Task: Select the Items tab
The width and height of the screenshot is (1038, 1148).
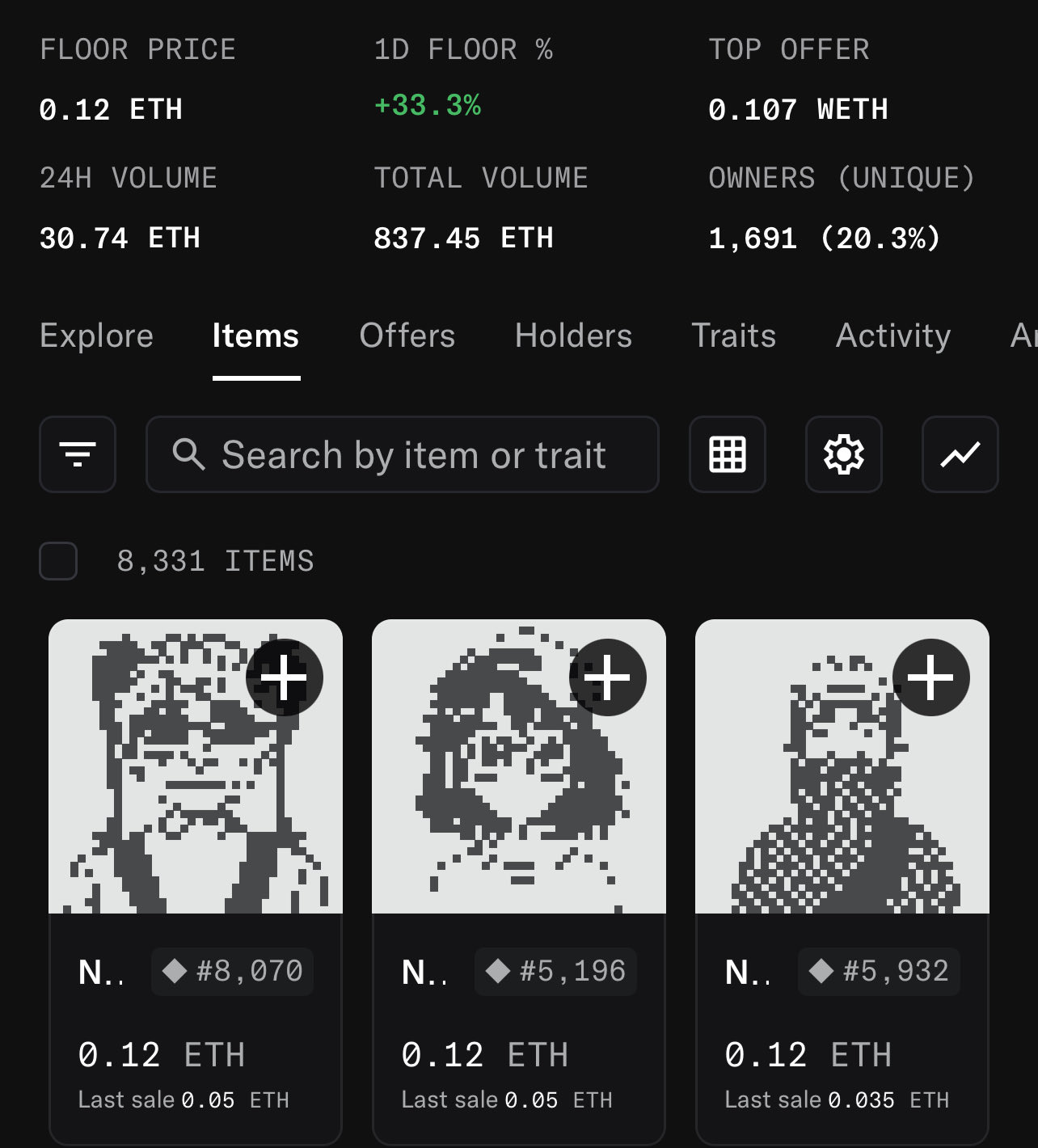Action: pos(255,336)
